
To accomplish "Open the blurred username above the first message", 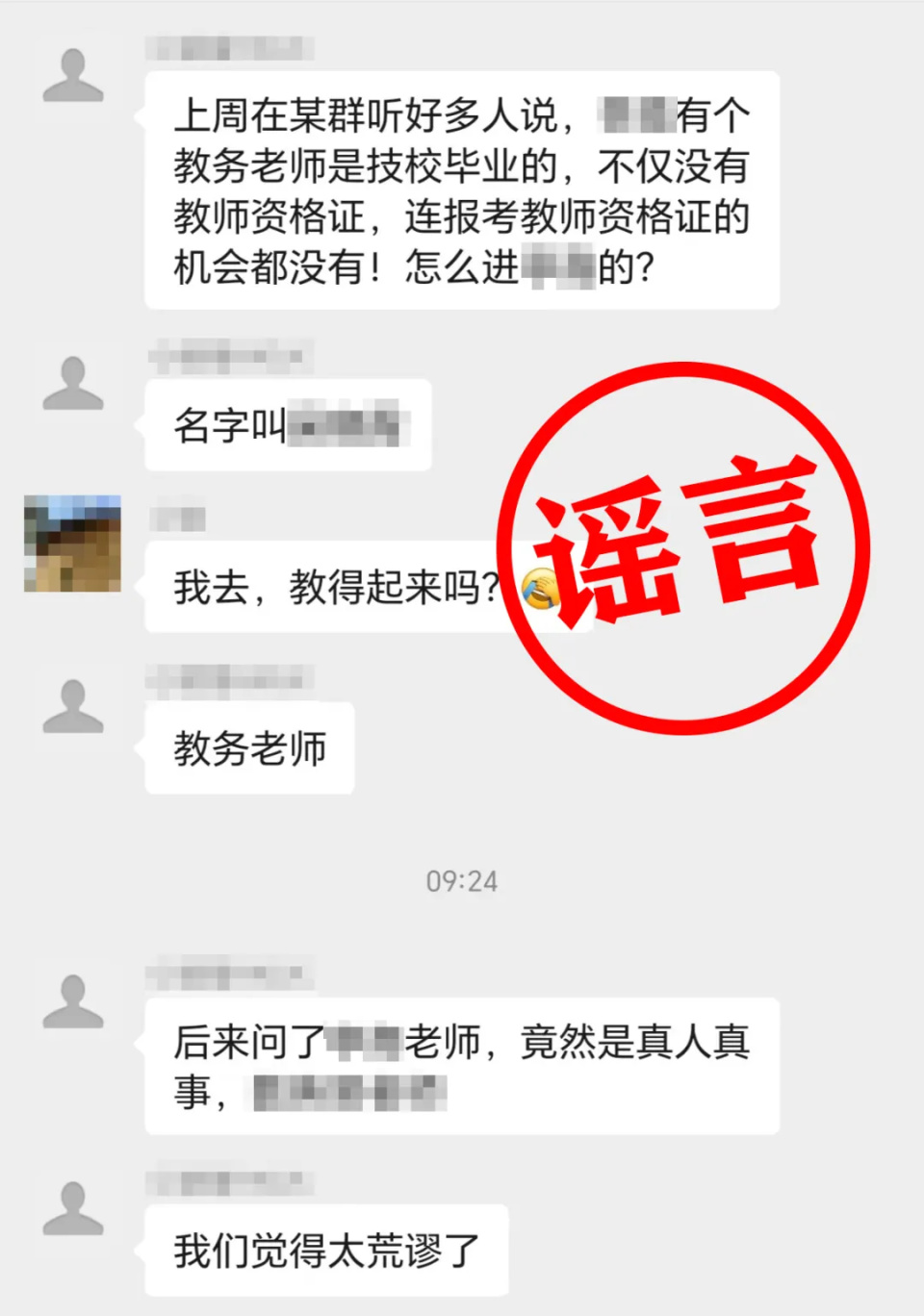I will tap(231, 50).
